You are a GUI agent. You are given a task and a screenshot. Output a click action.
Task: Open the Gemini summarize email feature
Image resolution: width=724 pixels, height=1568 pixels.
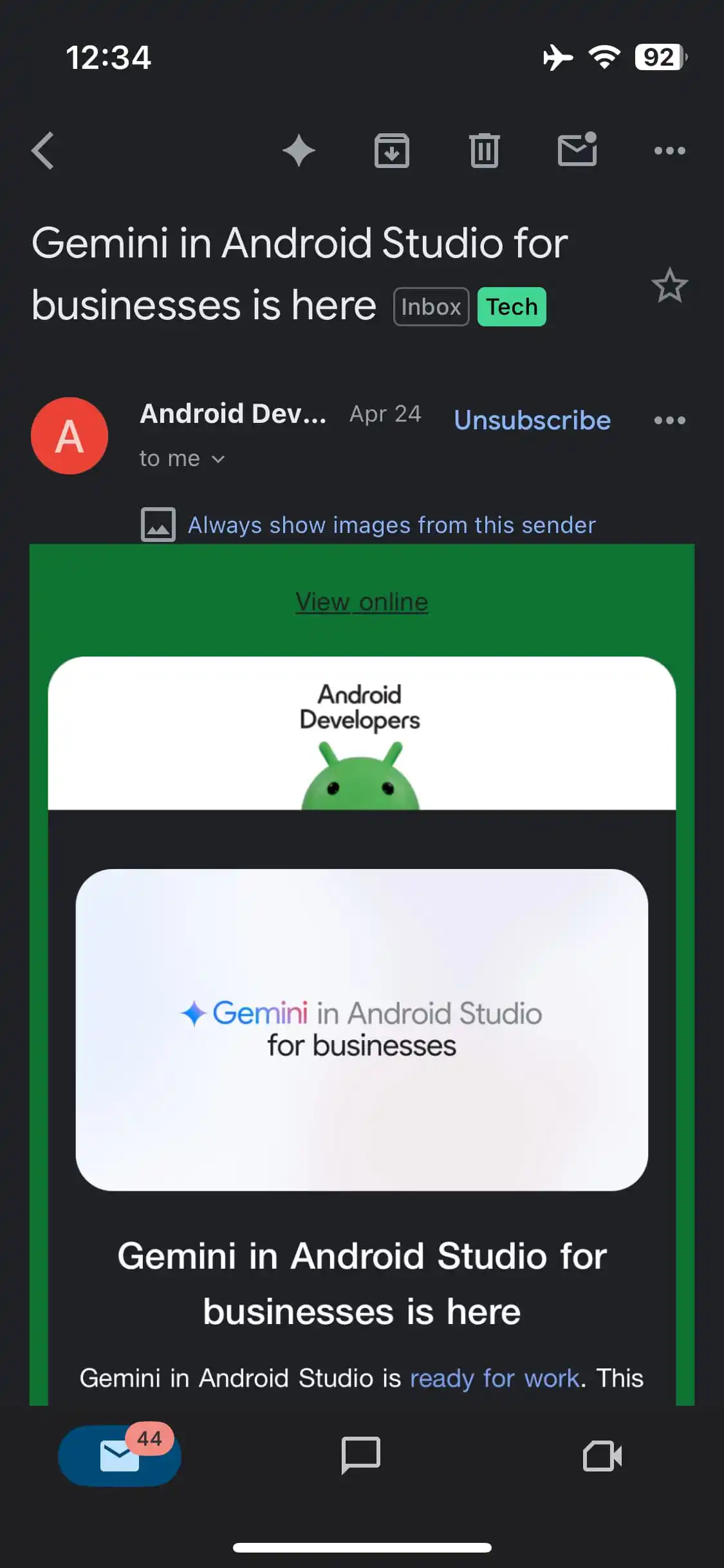pos(299,151)
